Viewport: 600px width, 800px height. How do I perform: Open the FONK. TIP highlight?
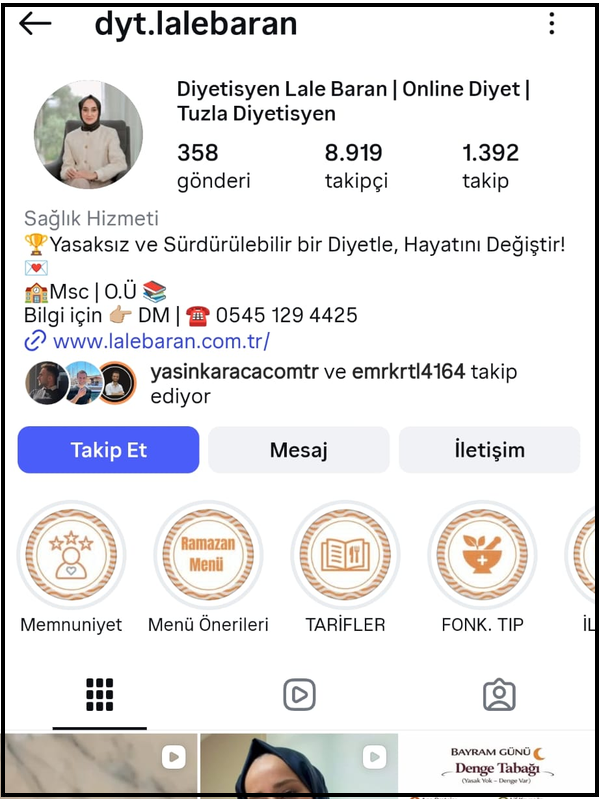pyautogui.click(x=482, y=555)
